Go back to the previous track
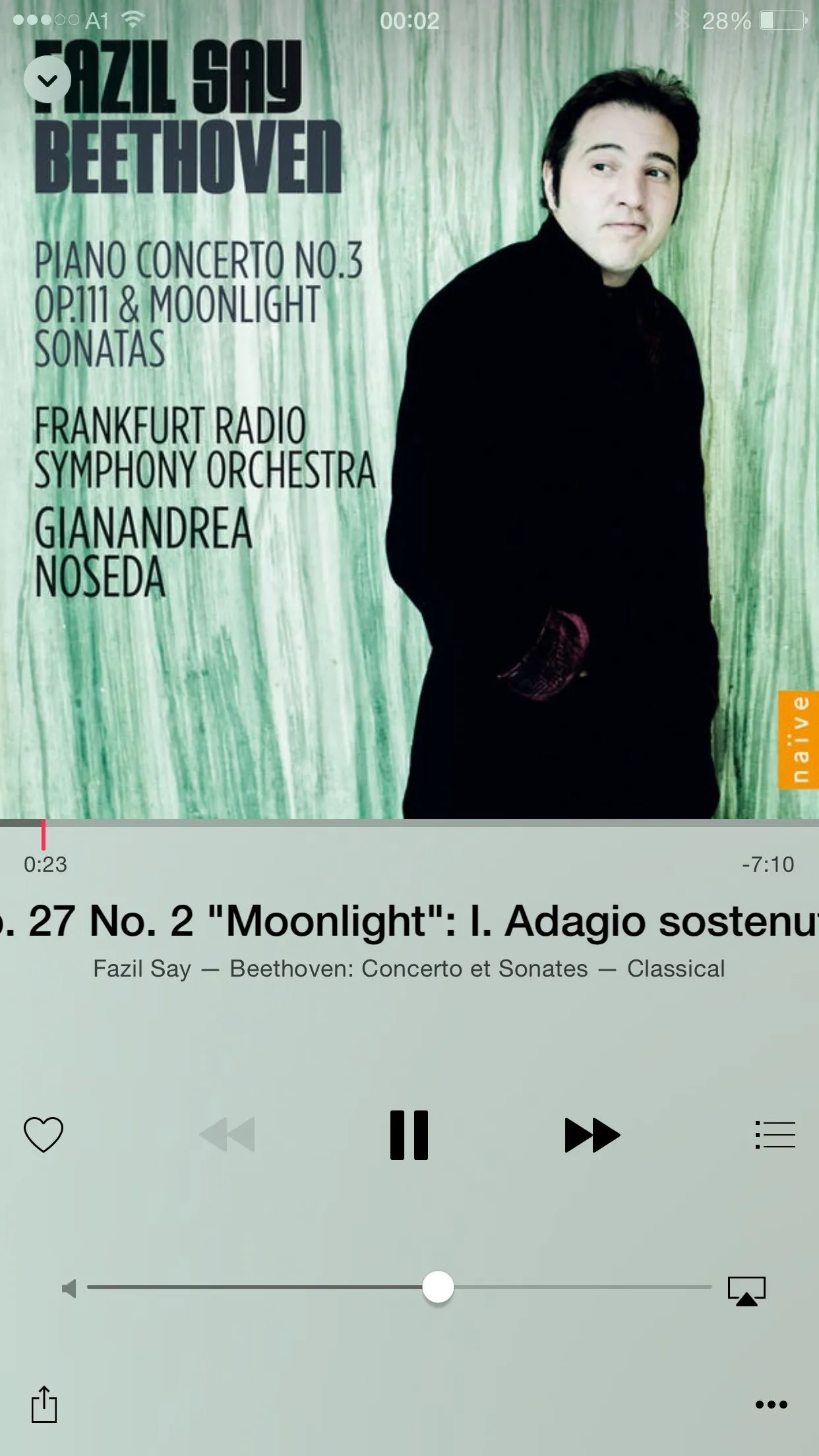This screenshot has height=1456, width=819. pos(227,1134)
